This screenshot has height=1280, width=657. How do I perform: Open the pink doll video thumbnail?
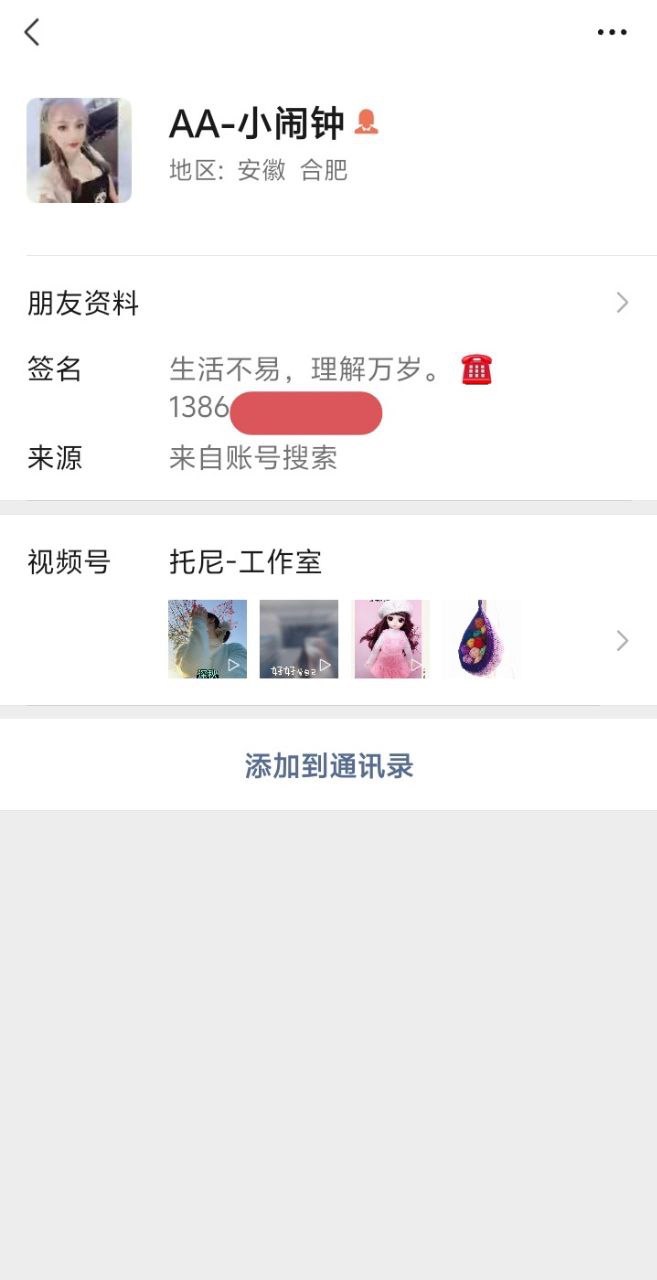[x=391, y=639]
